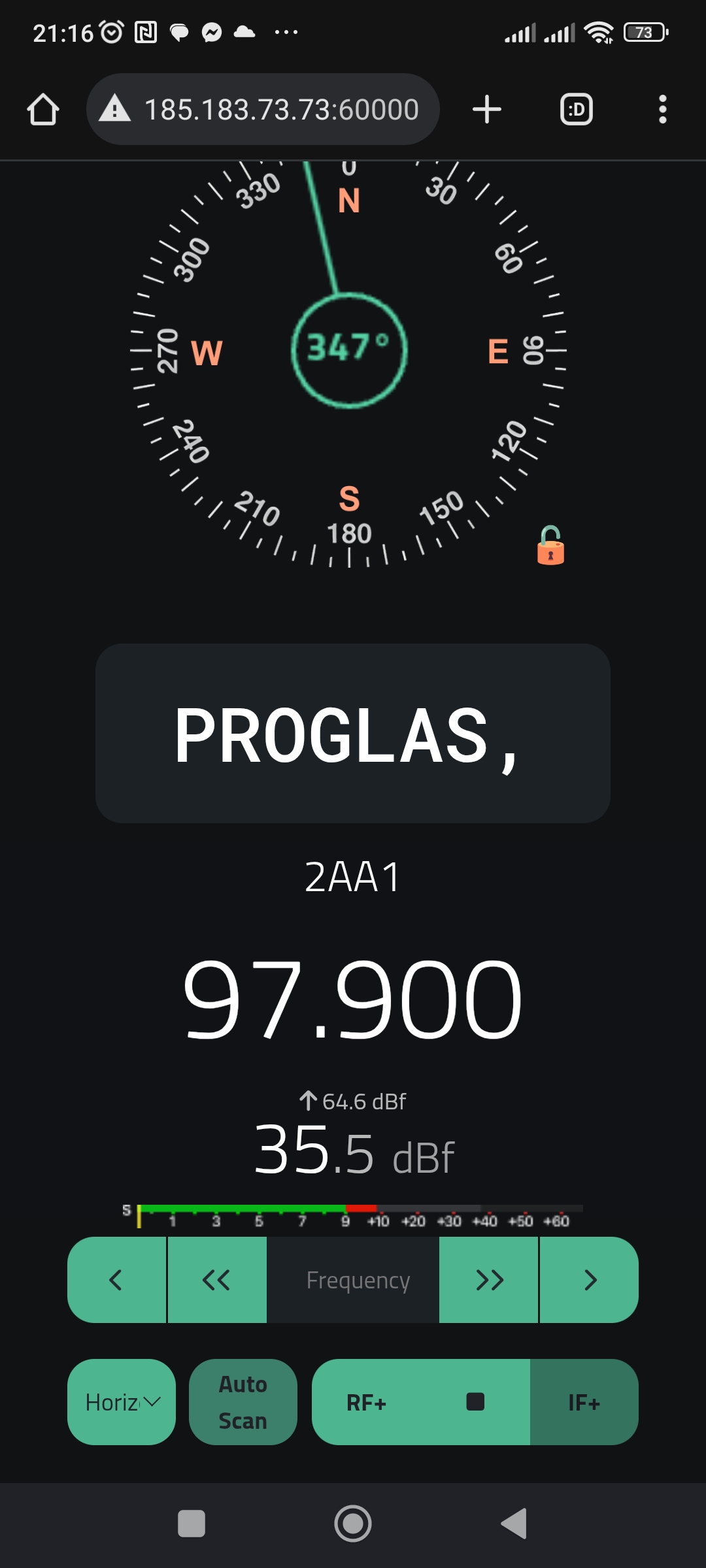Toggle the orange rotor lock icon

[550, 546]
